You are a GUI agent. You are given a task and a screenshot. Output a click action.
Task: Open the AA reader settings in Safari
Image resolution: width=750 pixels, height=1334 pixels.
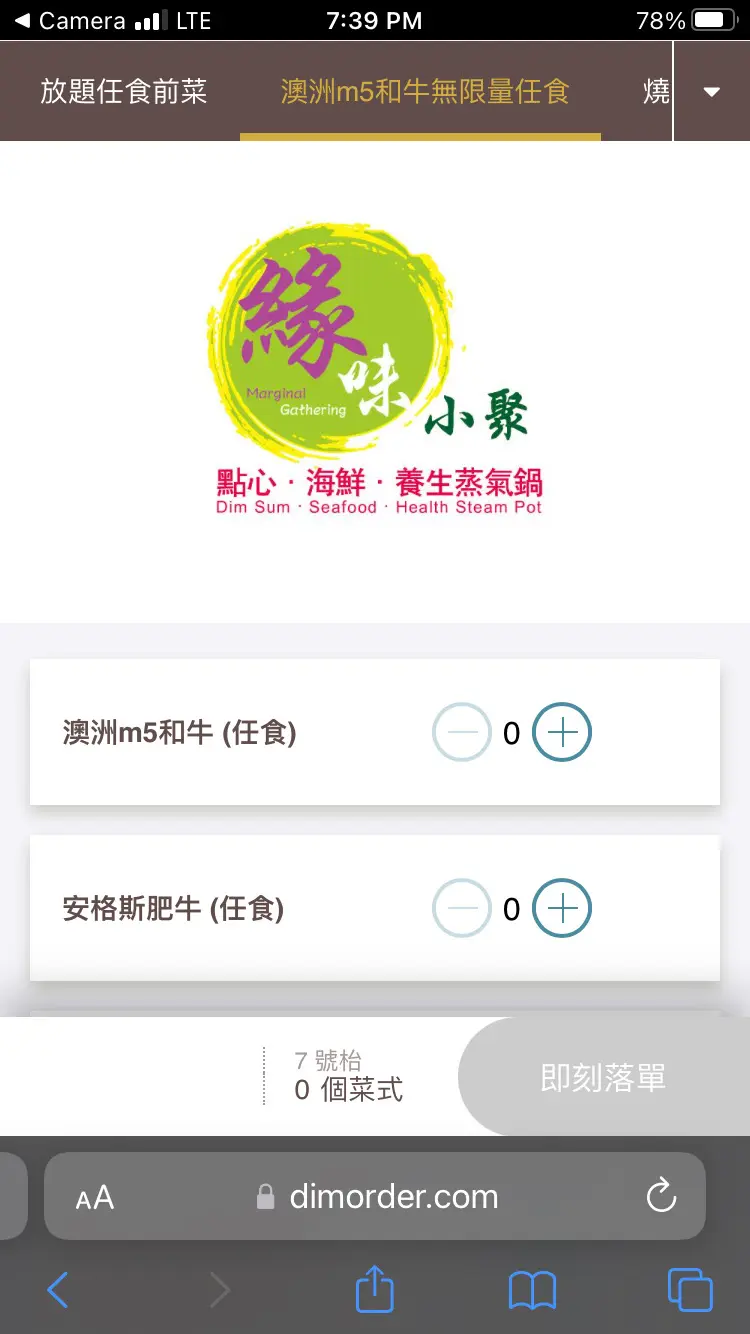point(95,1197)
